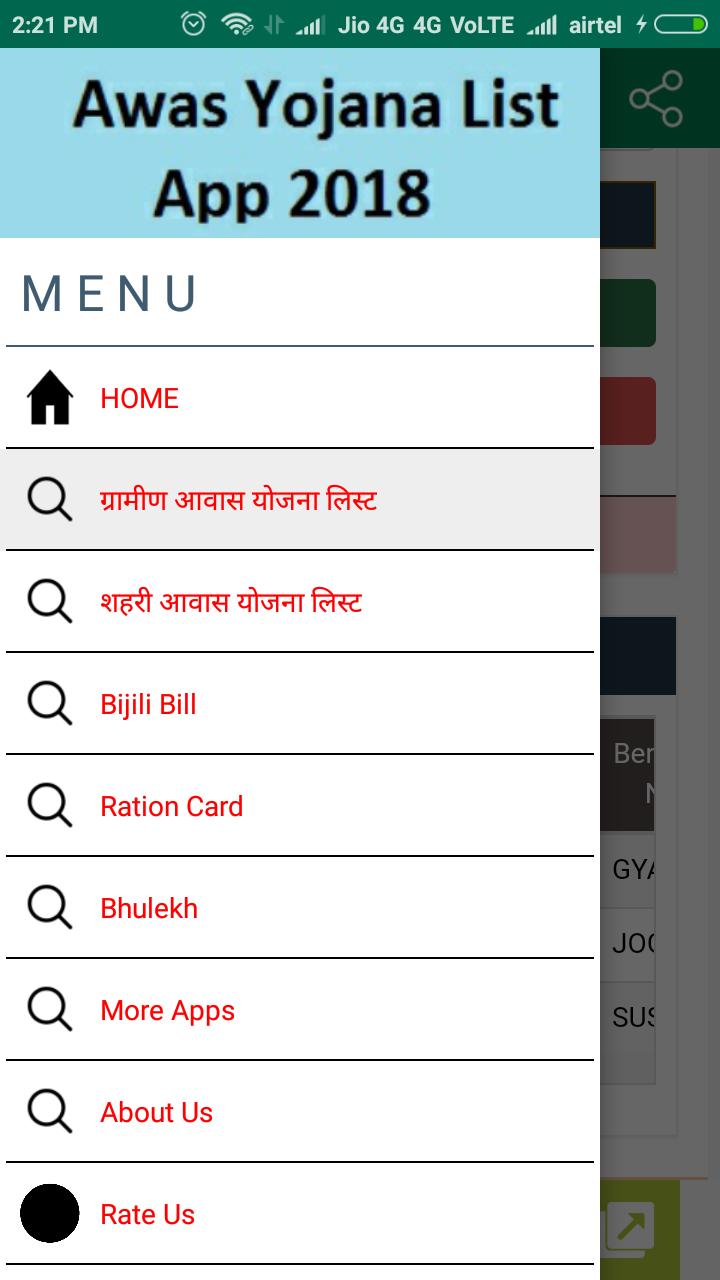Open Ration Card

[x=171, y=806]
